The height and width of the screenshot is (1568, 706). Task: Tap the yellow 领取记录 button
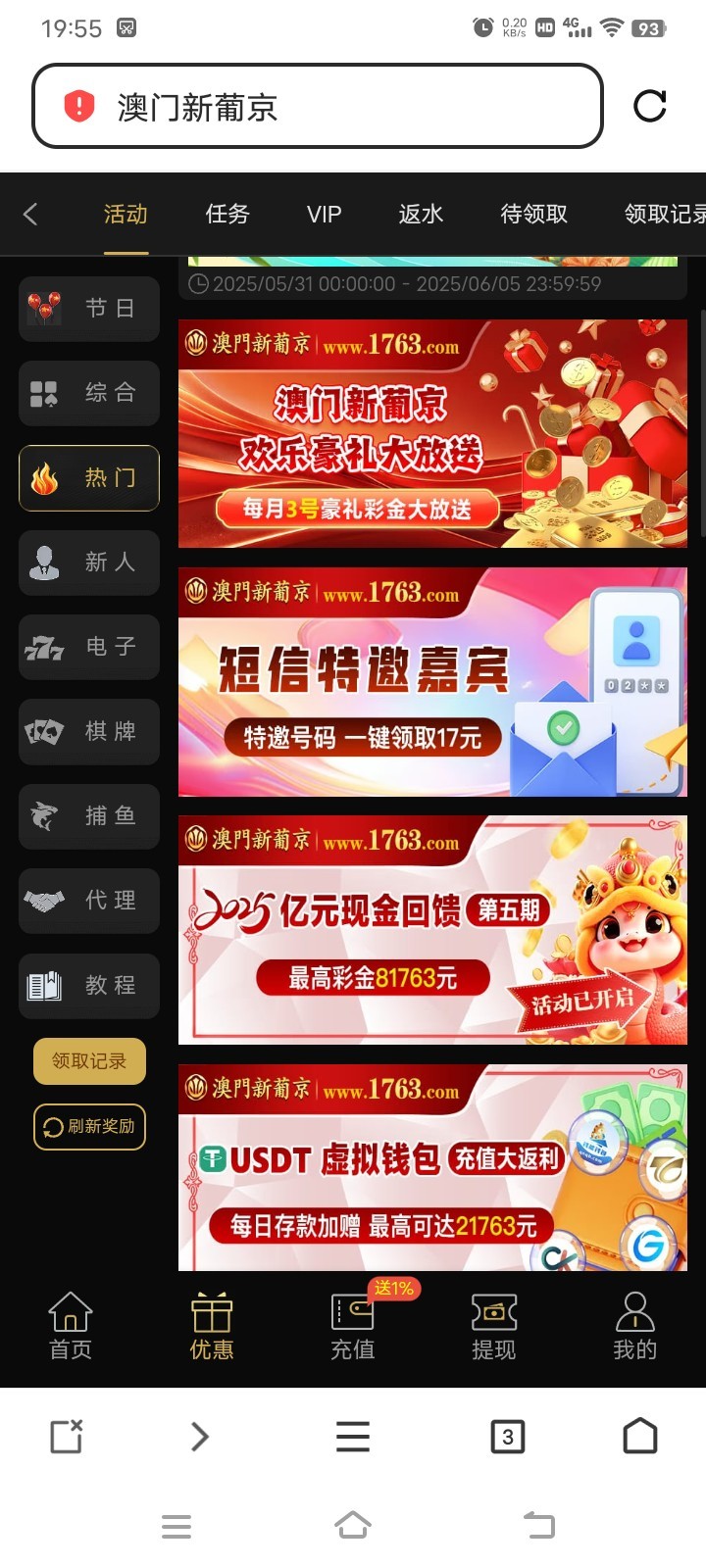[x=89, y=1061]
